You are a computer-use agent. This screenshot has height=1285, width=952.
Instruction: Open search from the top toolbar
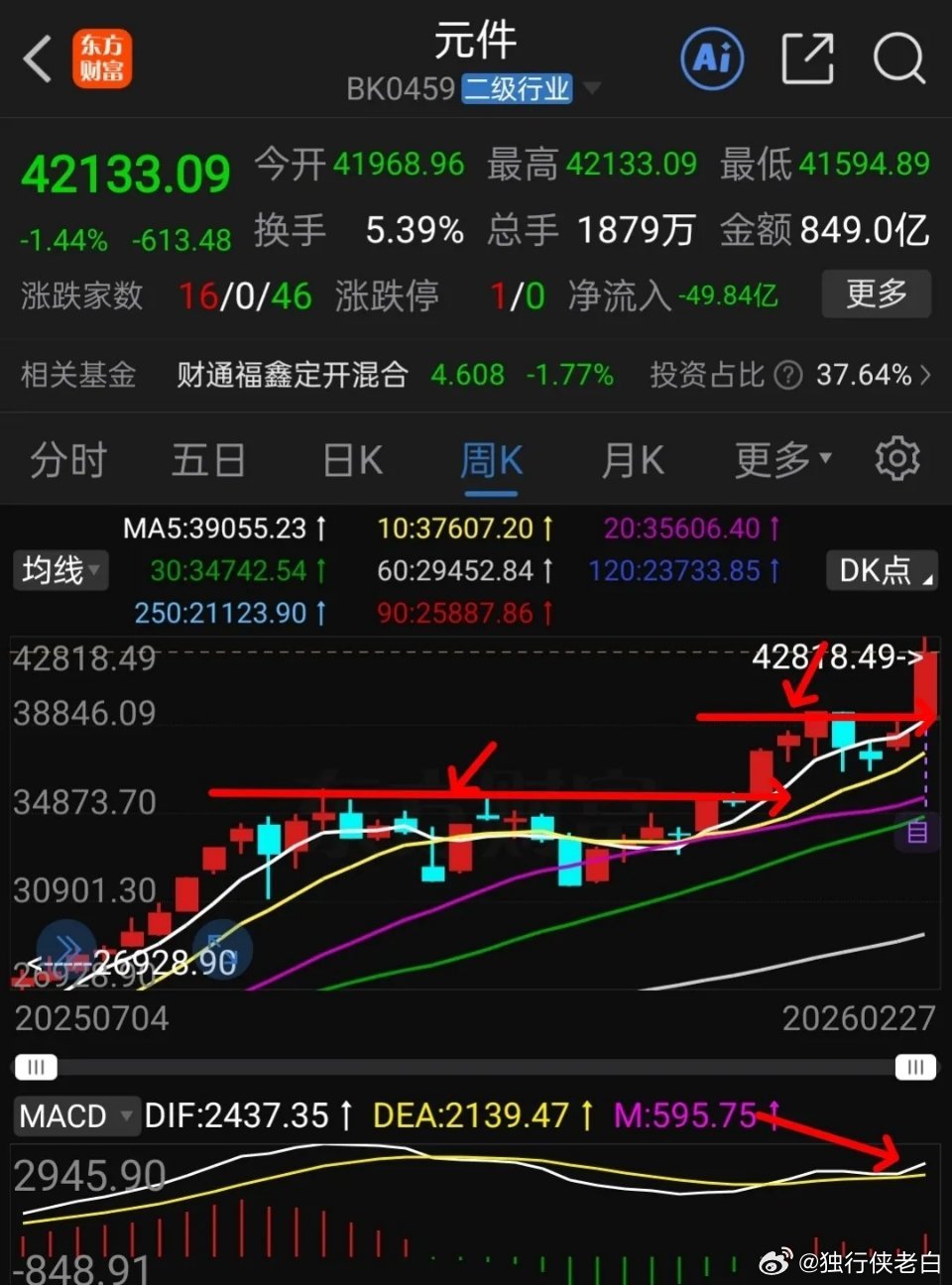tap(897, 58)
